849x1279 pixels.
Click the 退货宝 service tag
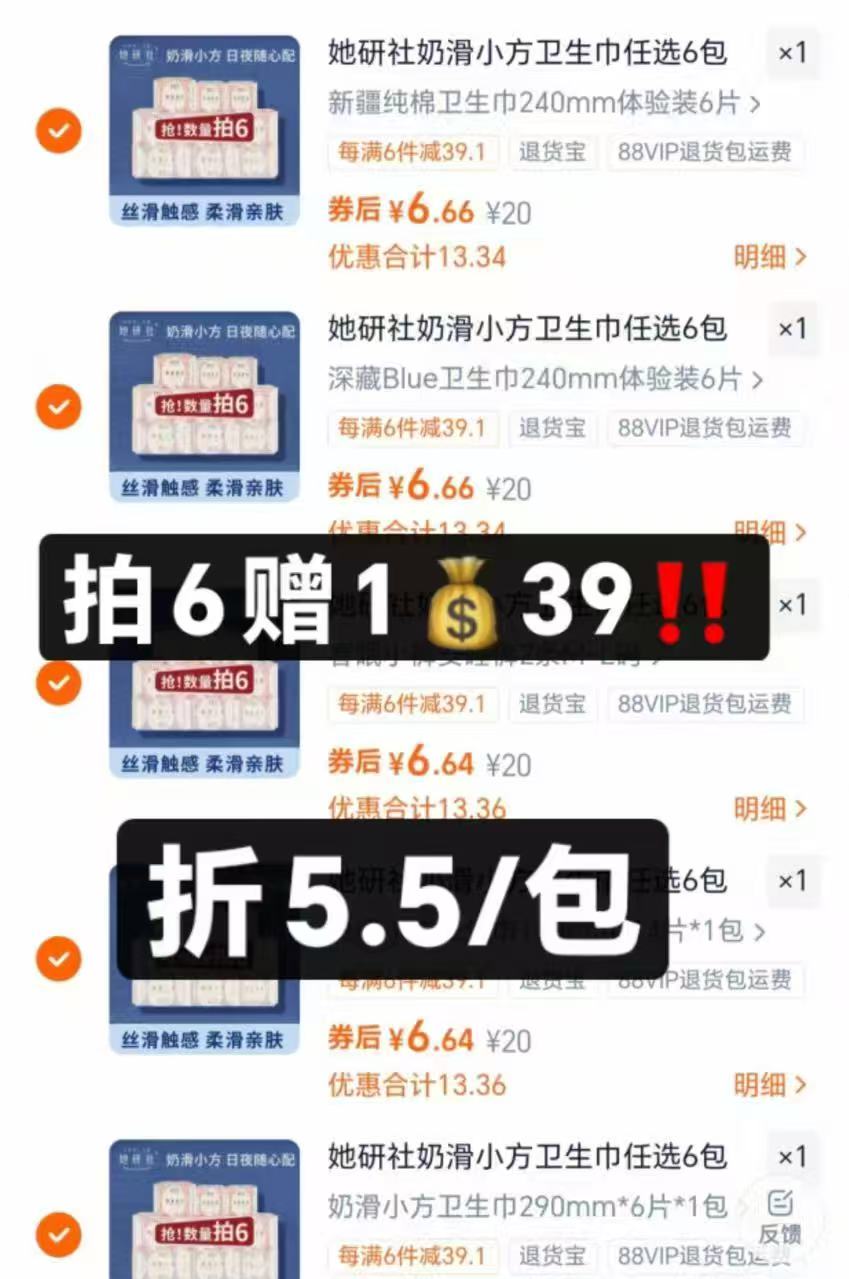click(553, 152)
